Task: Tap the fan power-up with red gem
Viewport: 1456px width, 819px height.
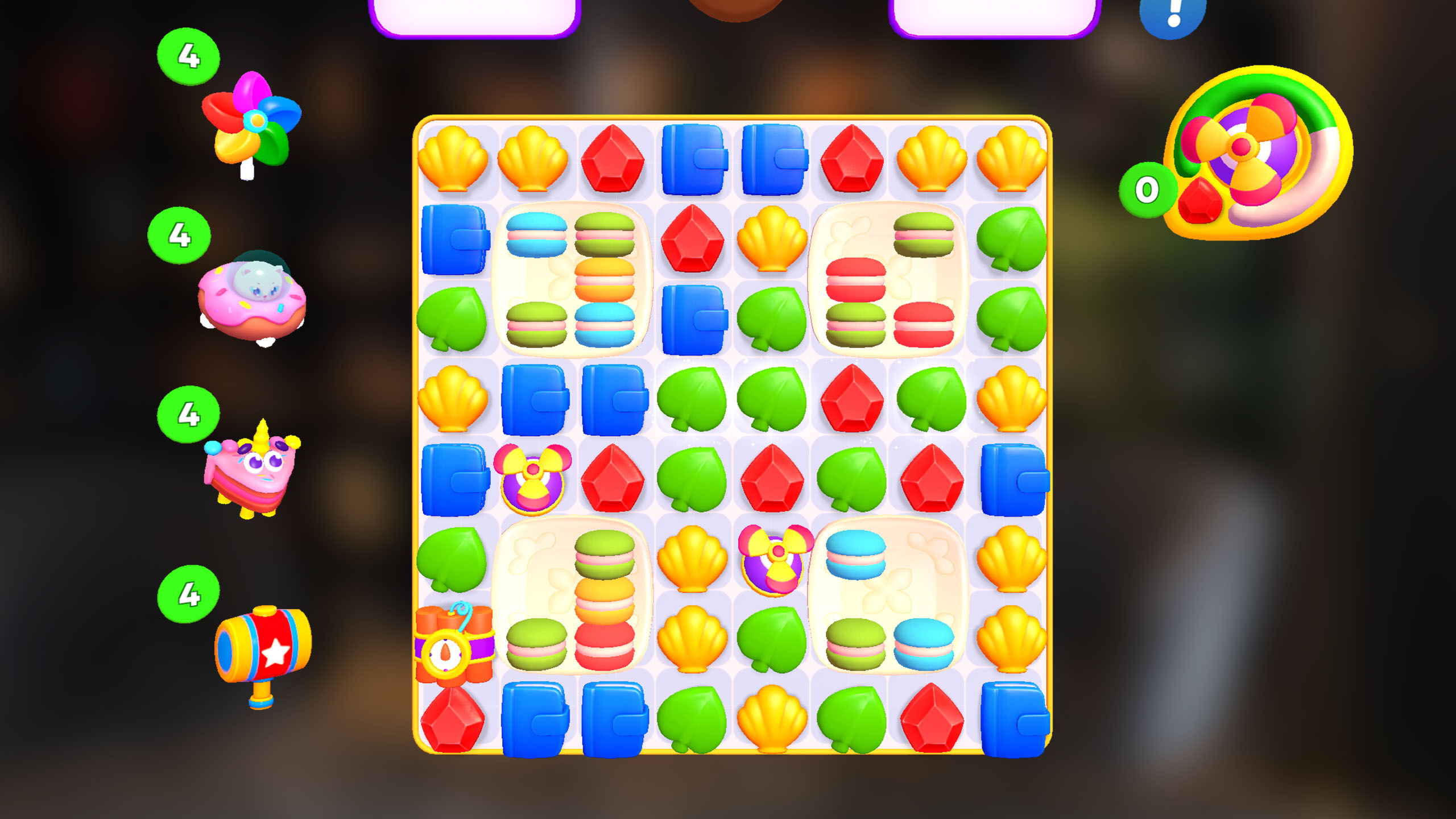Action: 1257,154
